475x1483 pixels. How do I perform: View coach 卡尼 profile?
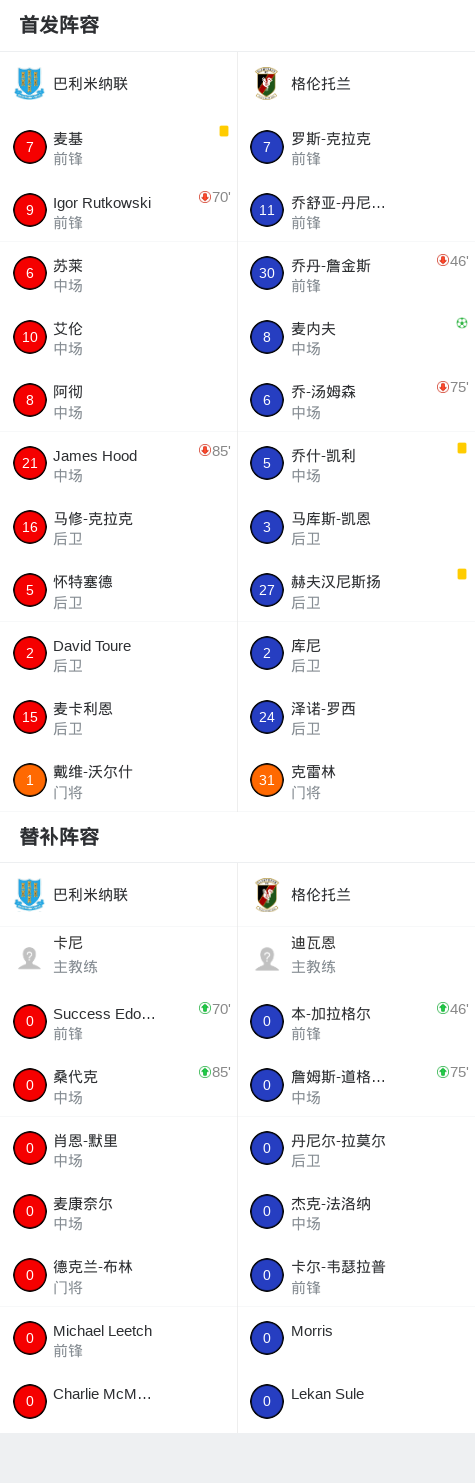point(118,958)
